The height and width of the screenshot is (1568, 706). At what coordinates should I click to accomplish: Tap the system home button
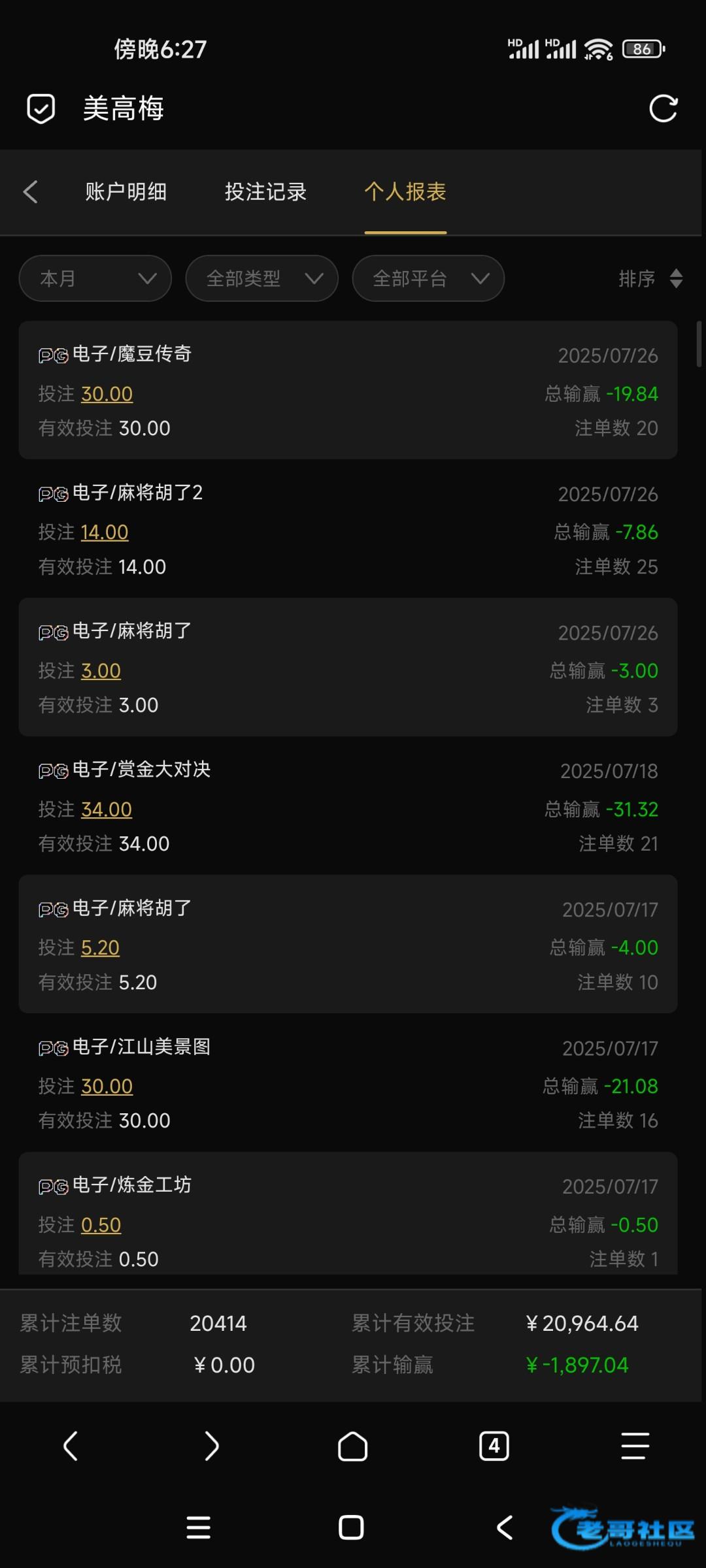click(351, 1527)
